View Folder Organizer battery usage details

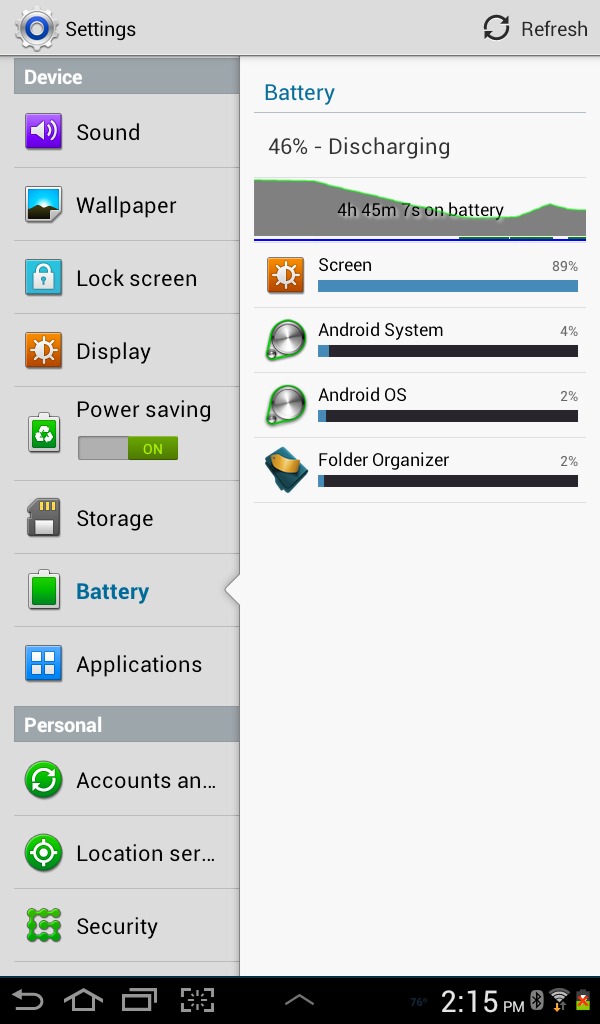point(420,470)
